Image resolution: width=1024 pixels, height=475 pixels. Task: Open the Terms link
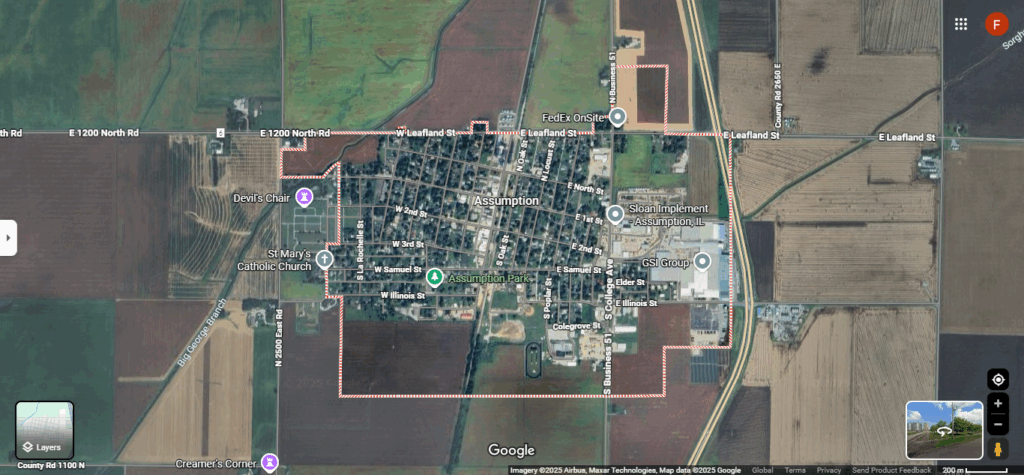coord(795,470)
